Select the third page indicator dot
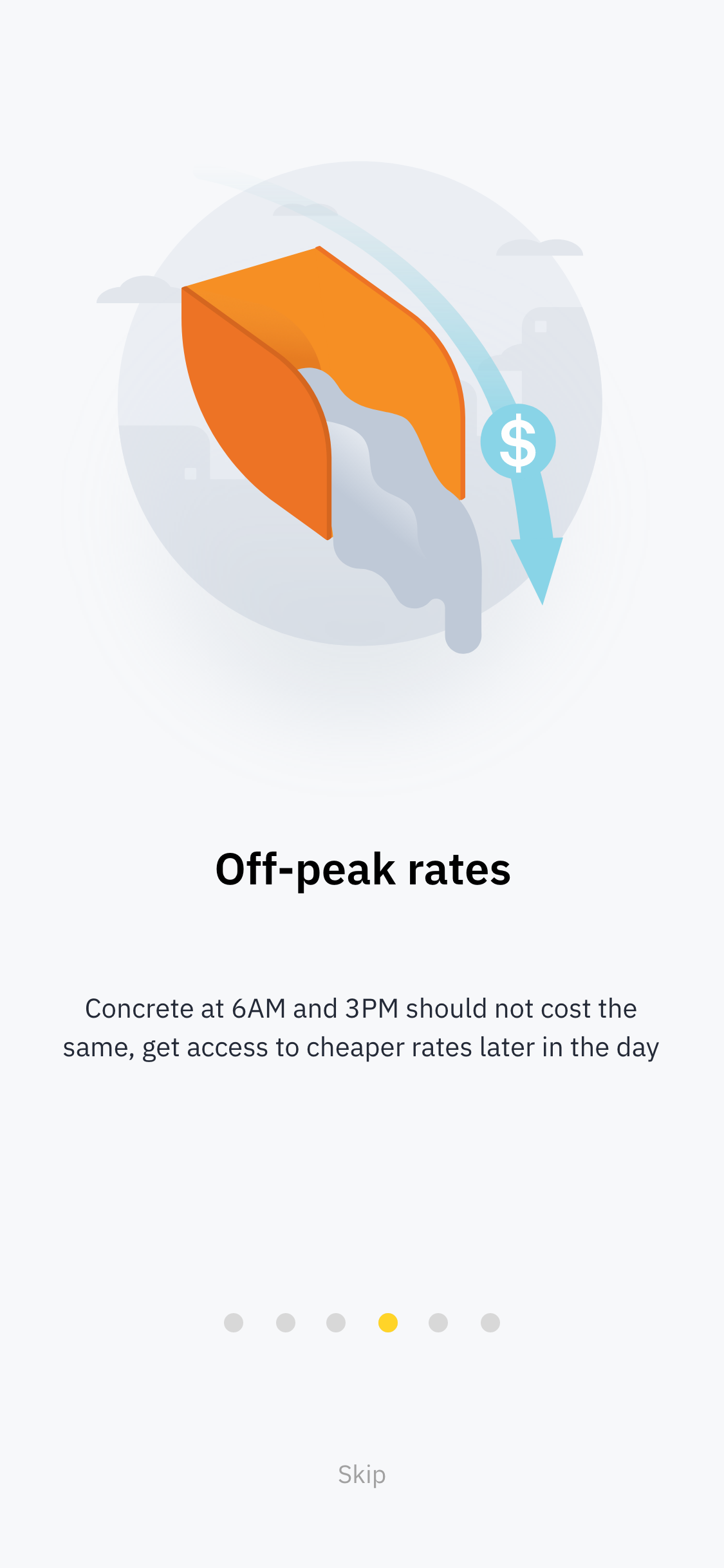 pyautogui.click(x=336, y=1323)
